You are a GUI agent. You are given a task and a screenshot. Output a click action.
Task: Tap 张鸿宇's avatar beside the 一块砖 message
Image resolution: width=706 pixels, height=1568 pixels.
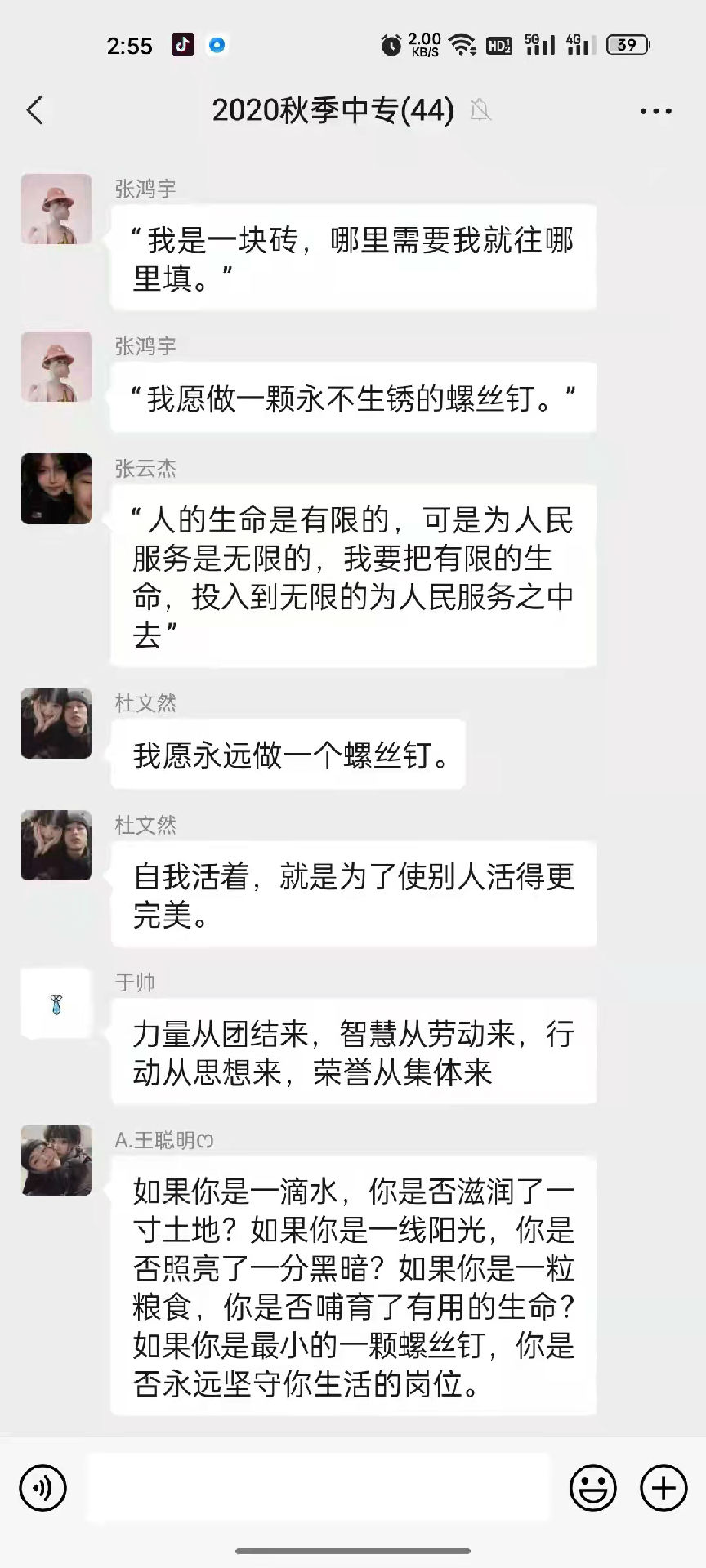pyautogui.click(x=56, y=209)
